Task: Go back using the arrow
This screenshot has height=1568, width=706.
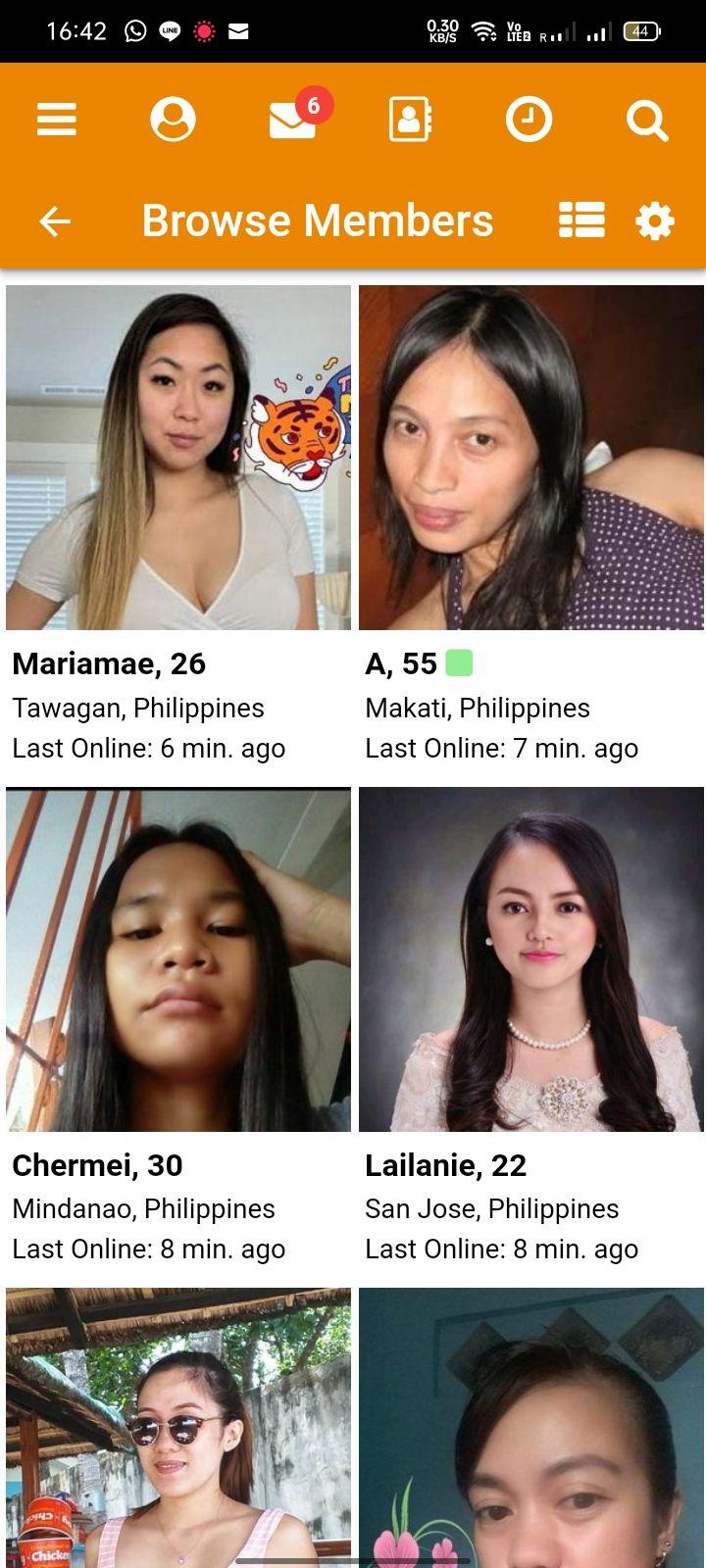Action: pyautogui.click(x=55, y=221)
